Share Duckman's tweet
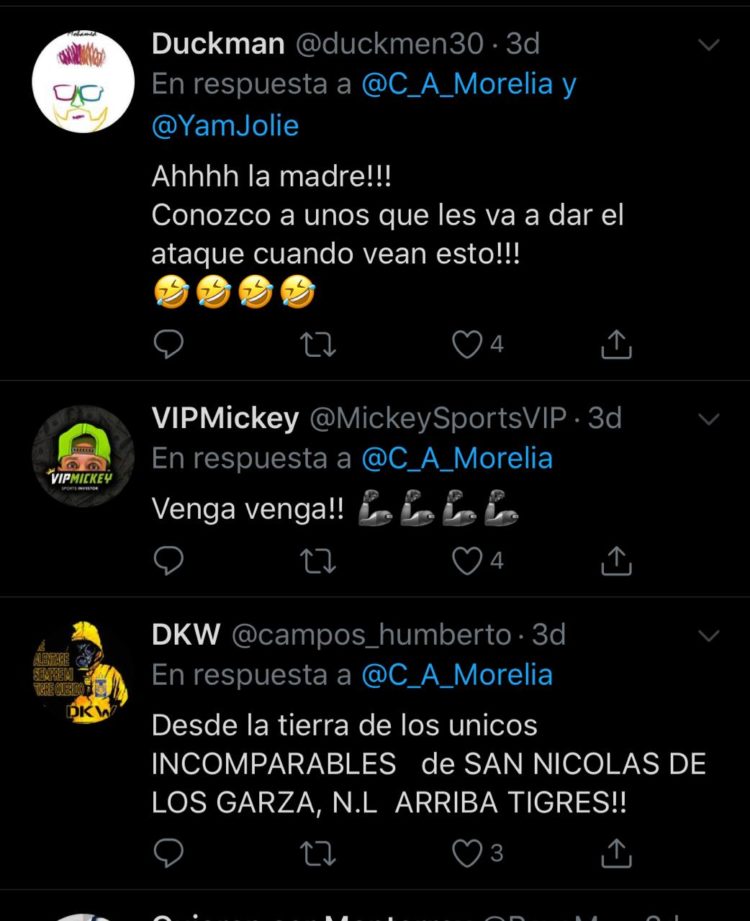 pyautogui.click(x=617, y=345)
